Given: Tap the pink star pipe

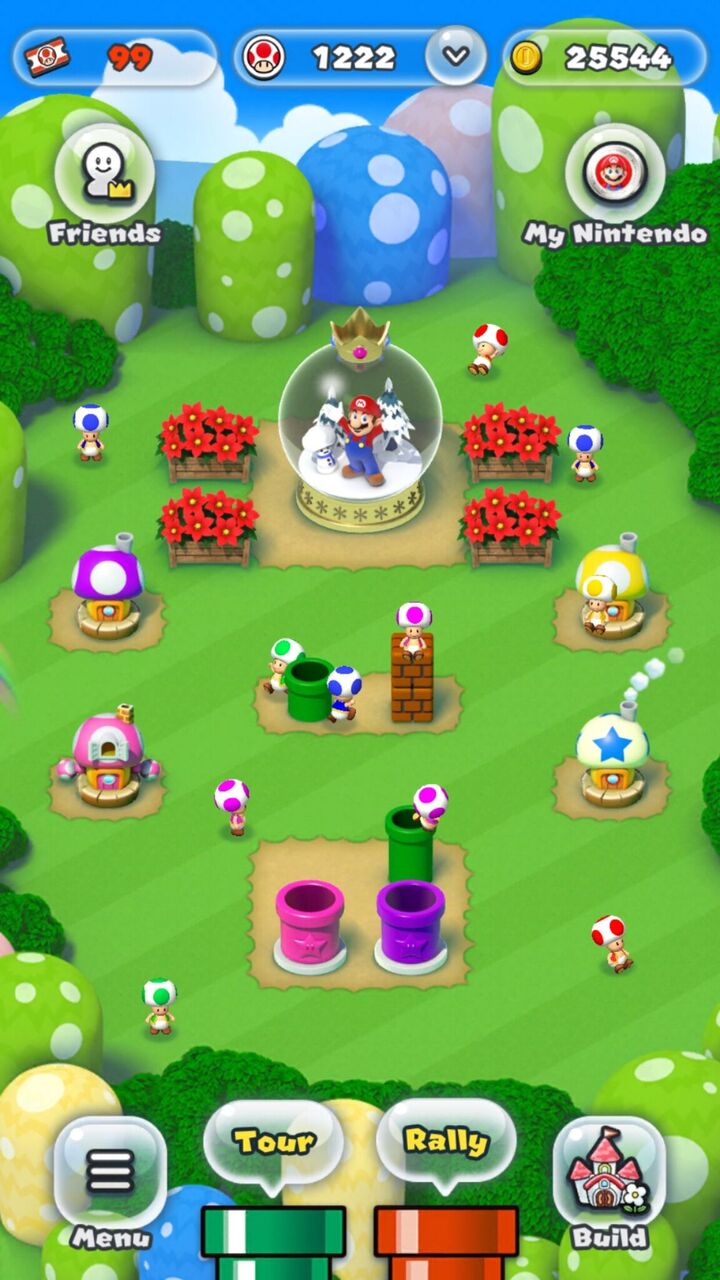Looking at the screenshot, I should click(310, 926).
